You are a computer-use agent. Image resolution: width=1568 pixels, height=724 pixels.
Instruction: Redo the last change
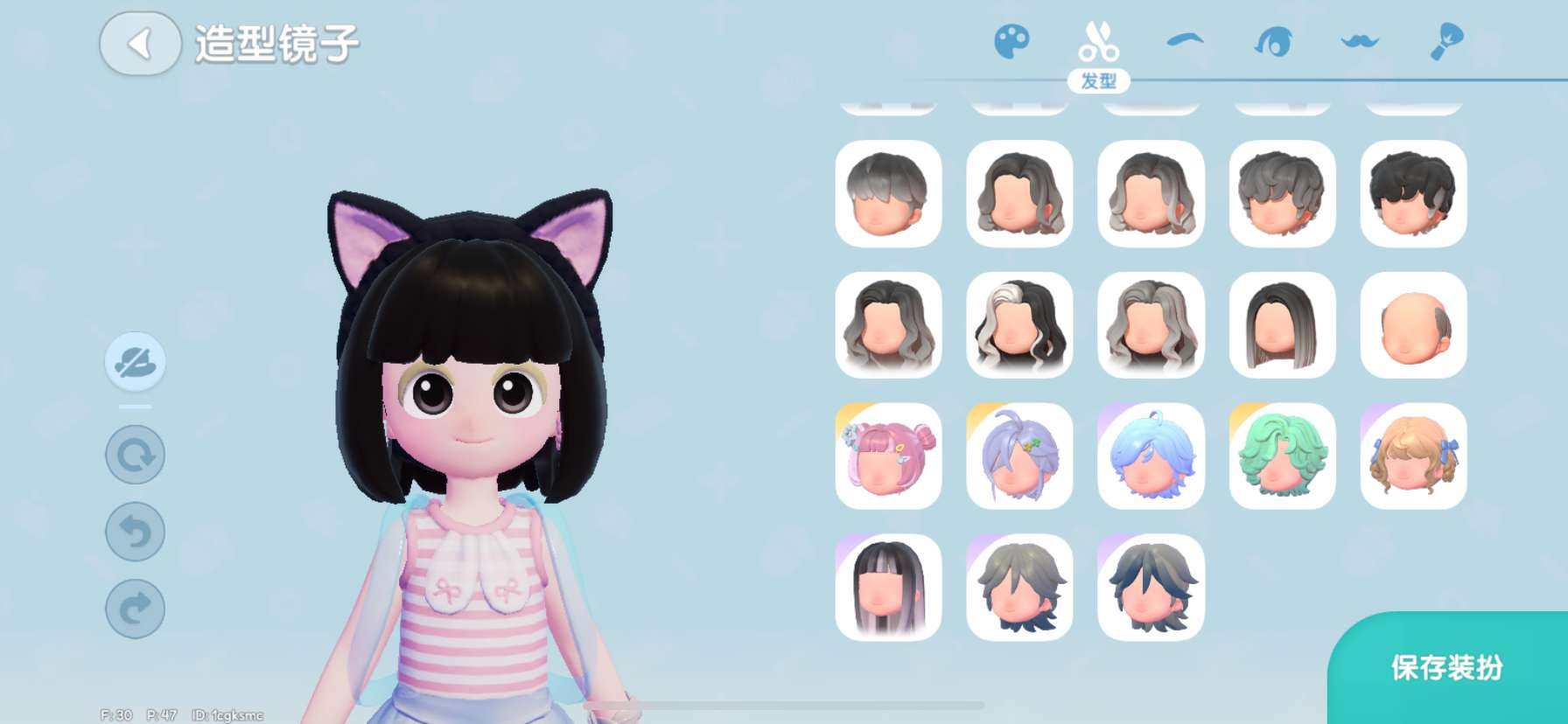(x=135, y=609)
